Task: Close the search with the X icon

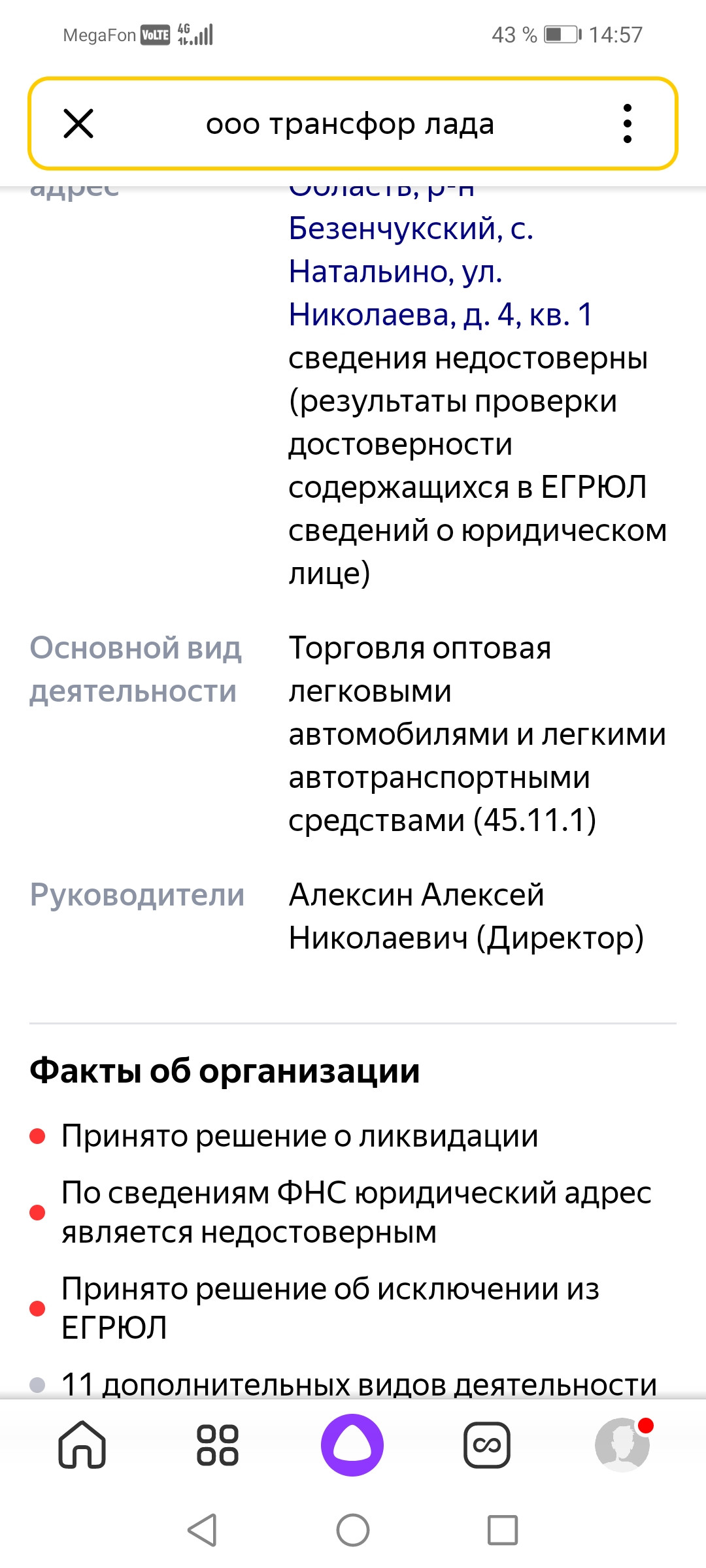Action: [x=78, y=123]
